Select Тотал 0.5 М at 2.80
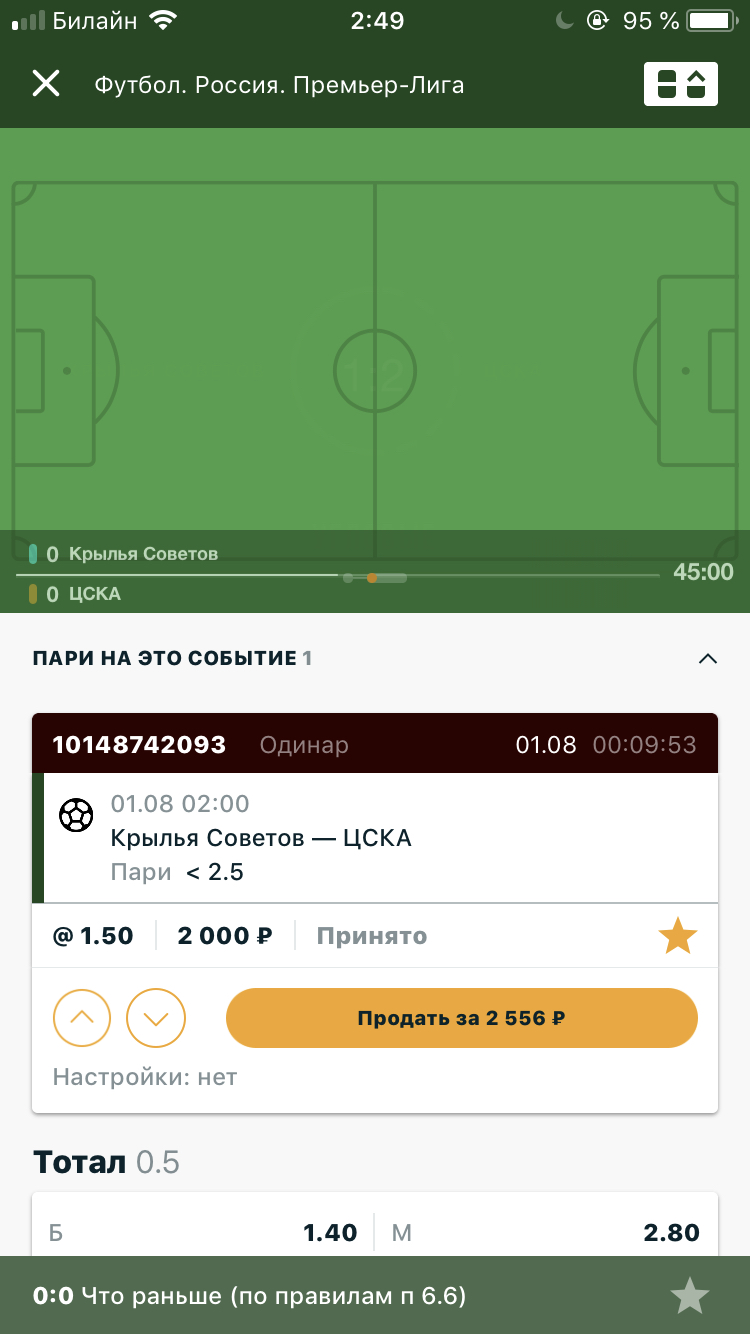Viewport: 750px width, 1334px height. click(547, 1233)
